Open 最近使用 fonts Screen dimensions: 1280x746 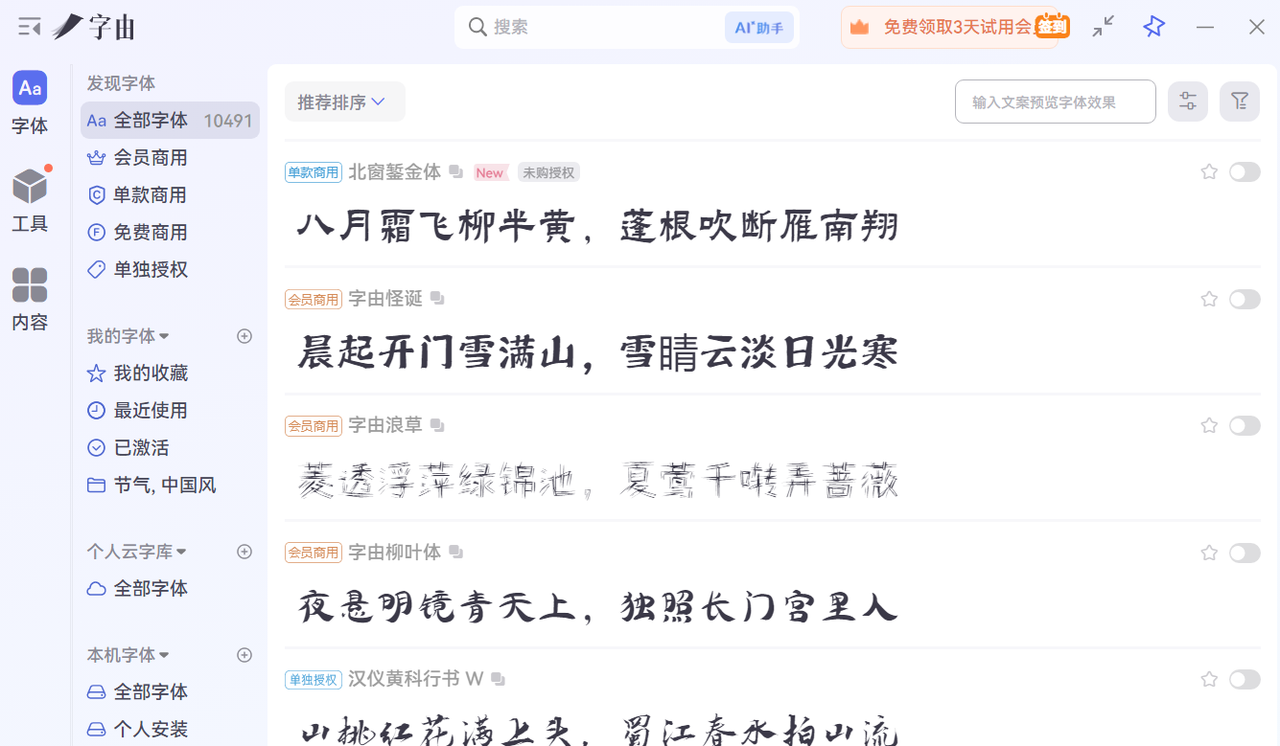click(x=150, y=411)
